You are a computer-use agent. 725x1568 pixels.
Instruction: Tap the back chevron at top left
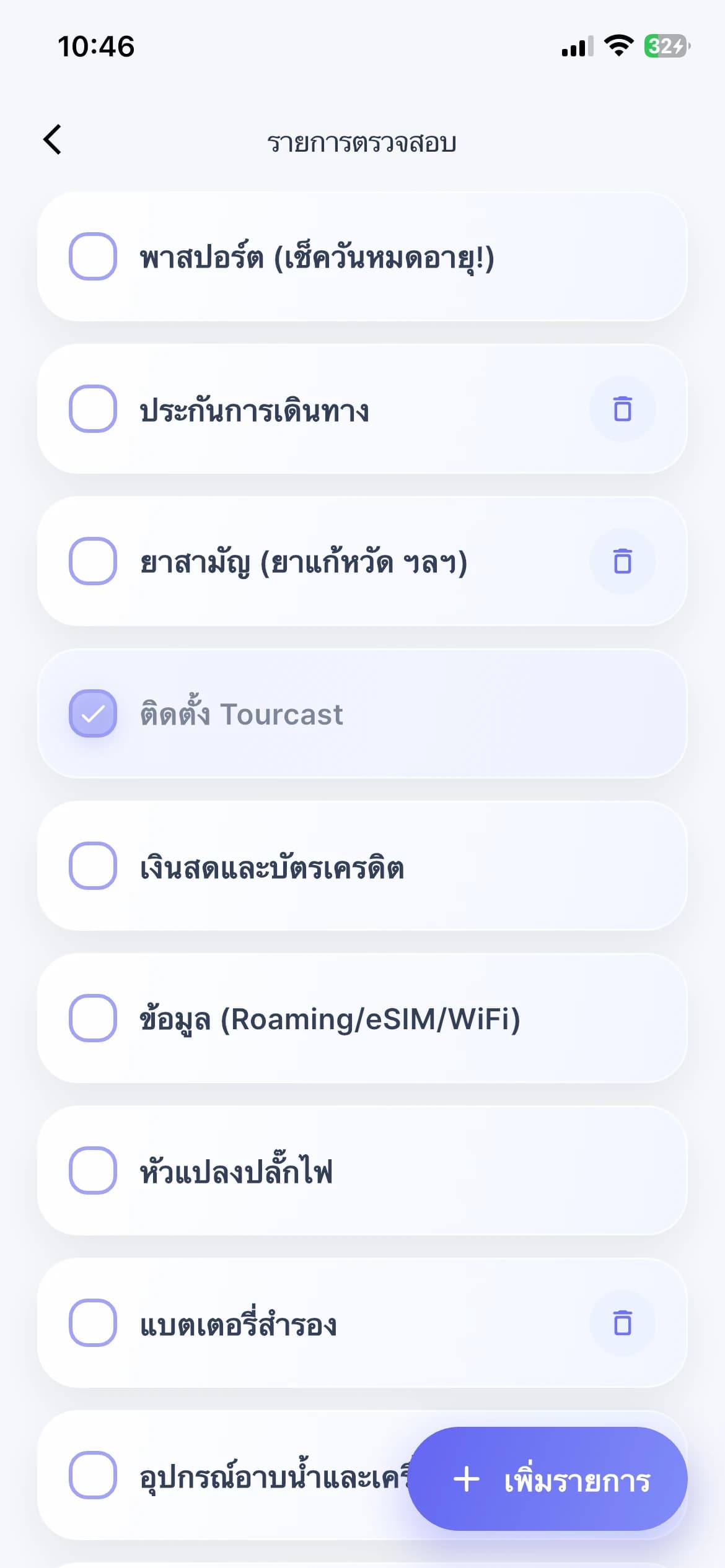click(53, 140)
